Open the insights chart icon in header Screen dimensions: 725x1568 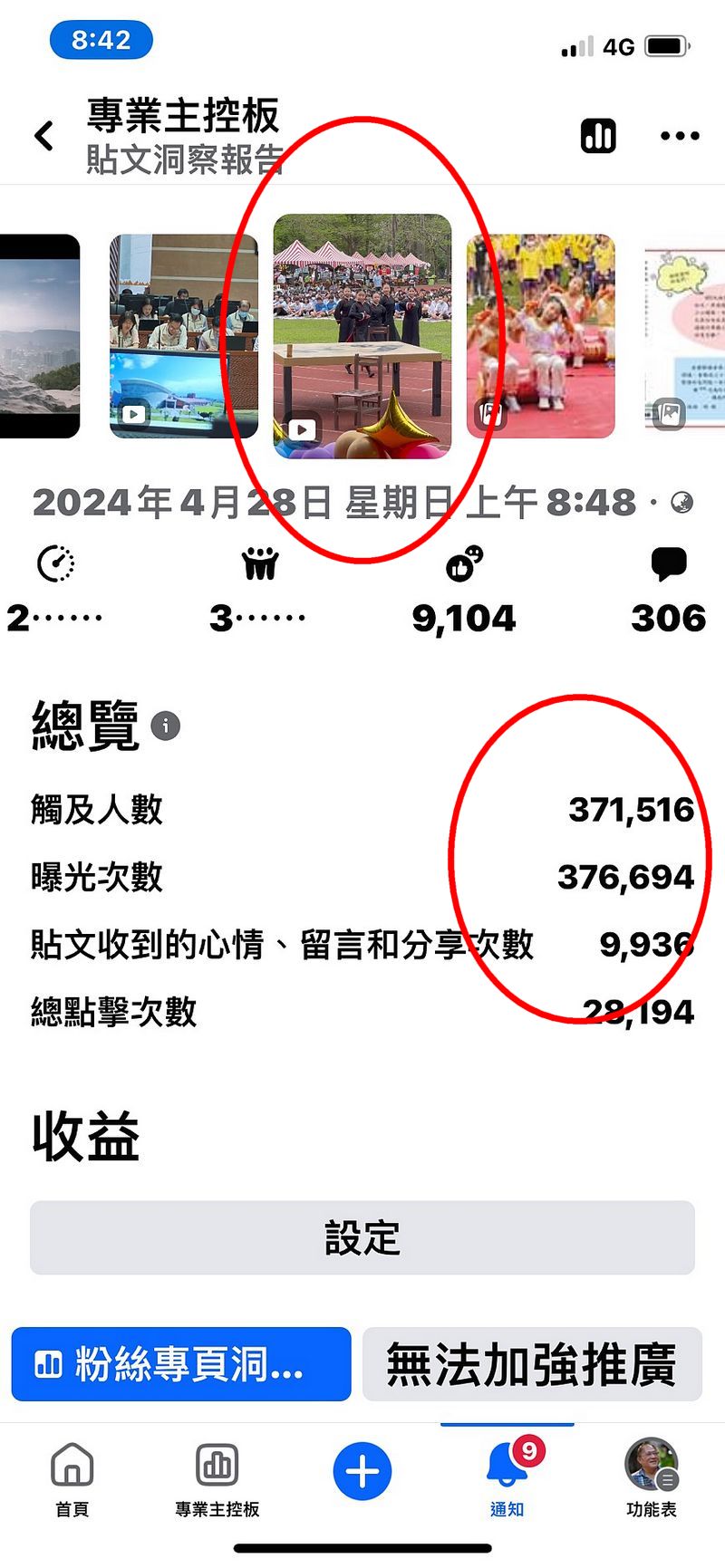point(598,136)
